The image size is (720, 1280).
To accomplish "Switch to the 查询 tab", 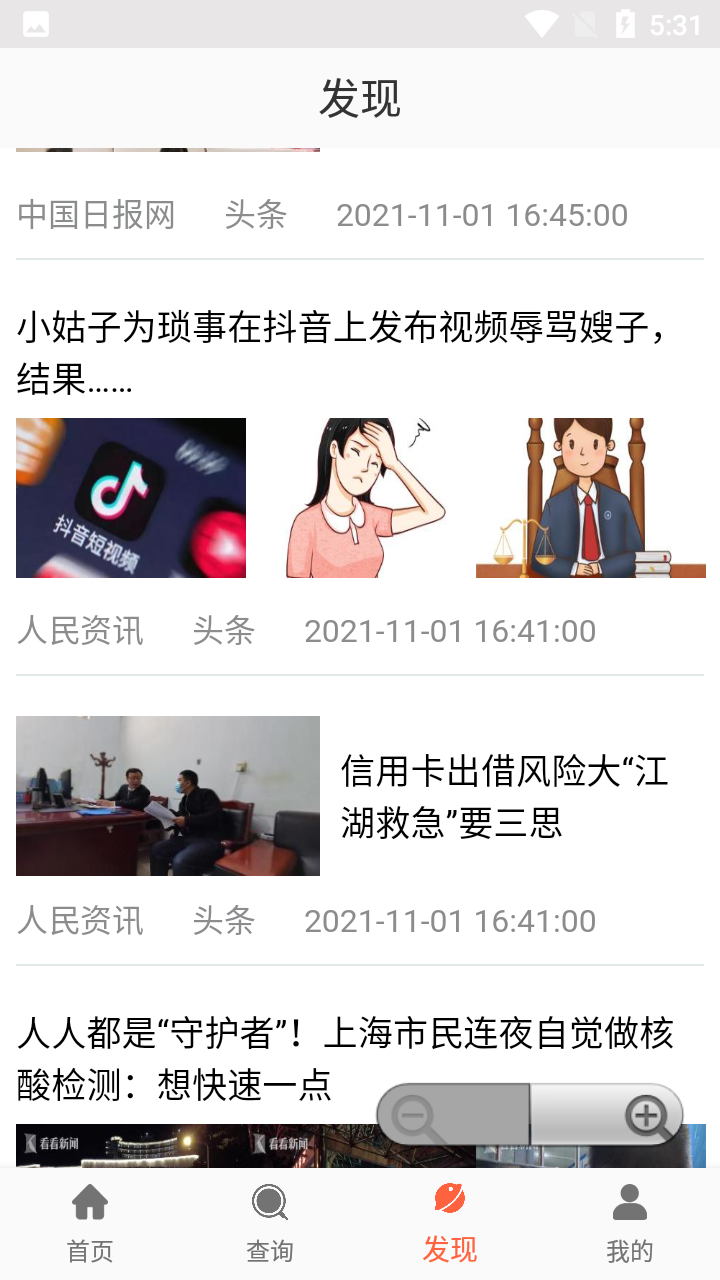I will [x=270, y=1222].
